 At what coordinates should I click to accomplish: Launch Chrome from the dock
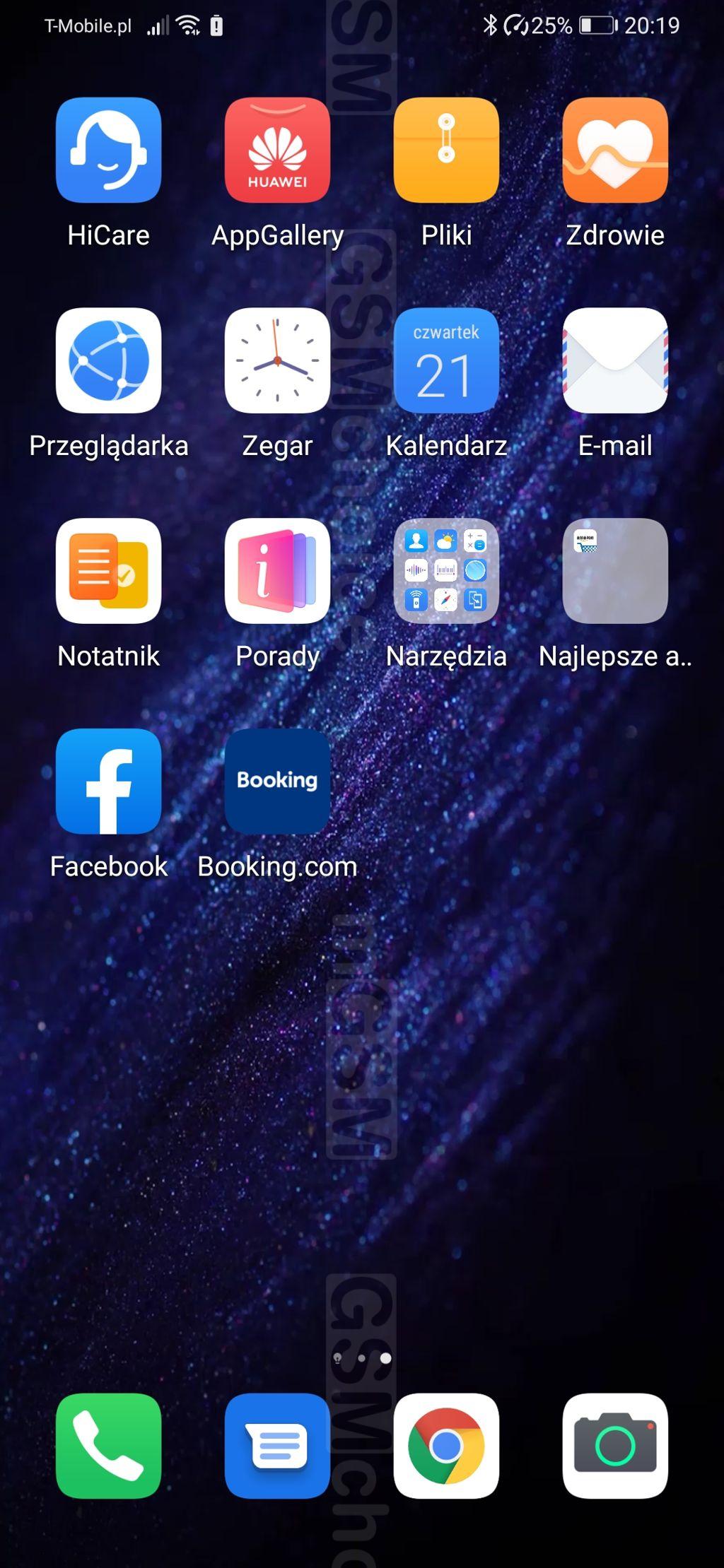tap(446, 1446)
